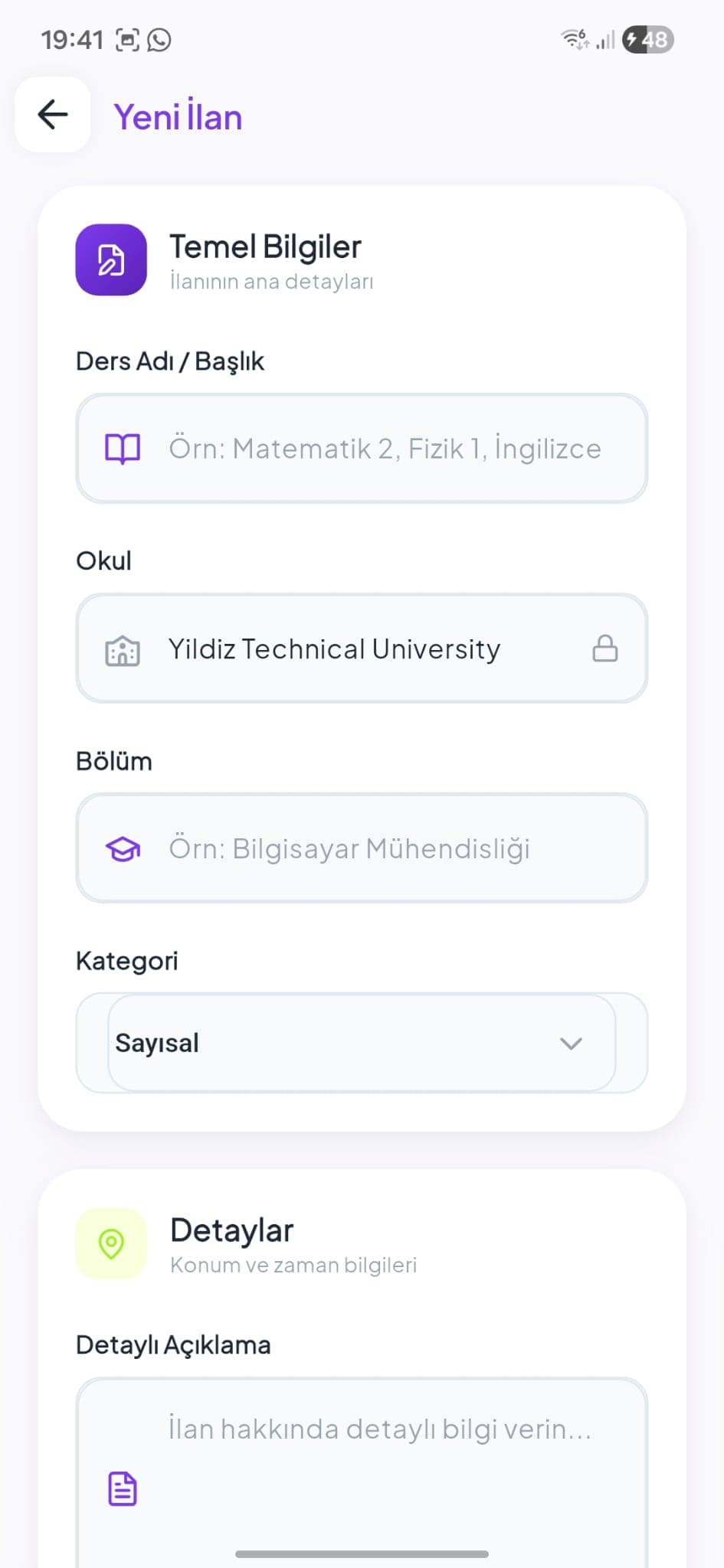Tap the Wi-Fi indicator in the status bar
The height and width of the screenshot is (1568, 724).
(x=573, y=37)
